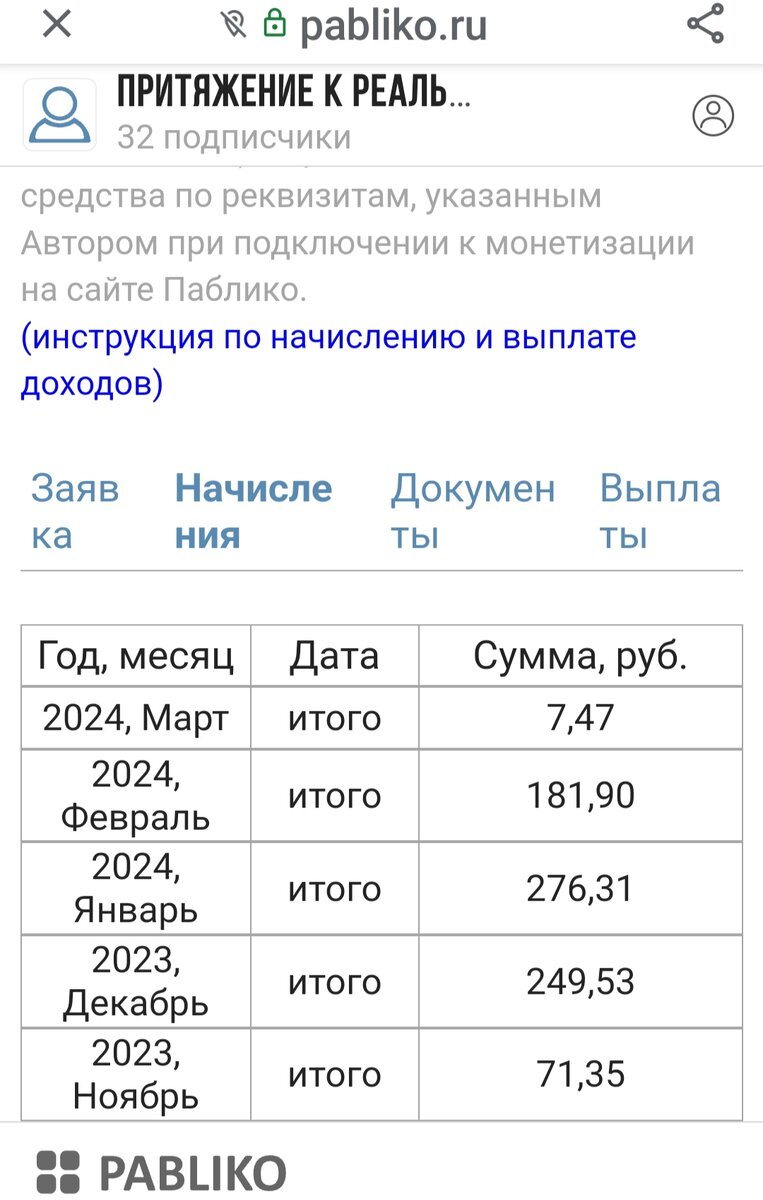Open the account profile icon at top right
This screenshot has width=763, height=1200.
713,114
